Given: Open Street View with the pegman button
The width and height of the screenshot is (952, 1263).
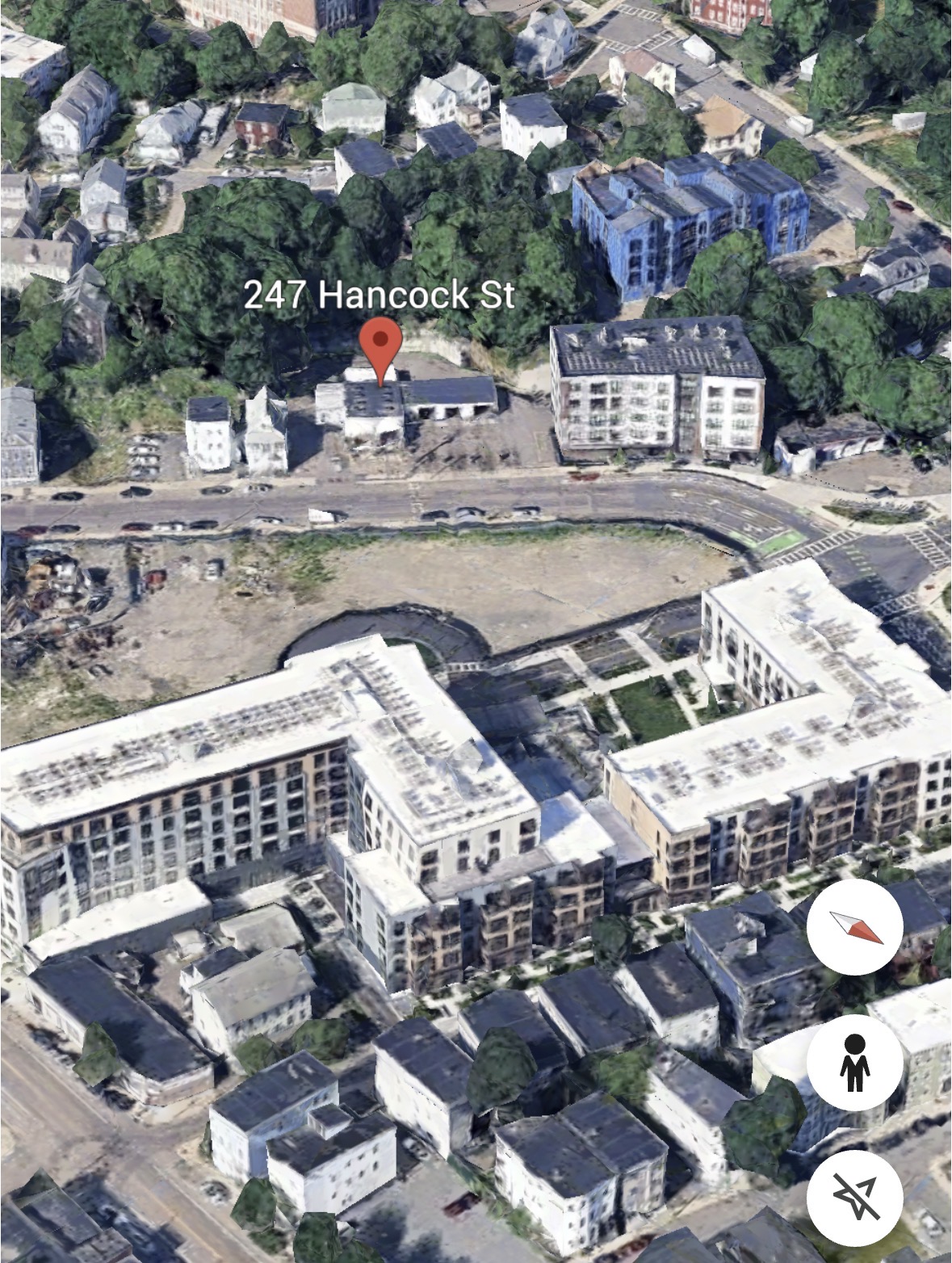Looking at the screenshot, I should coord(855,1062).
